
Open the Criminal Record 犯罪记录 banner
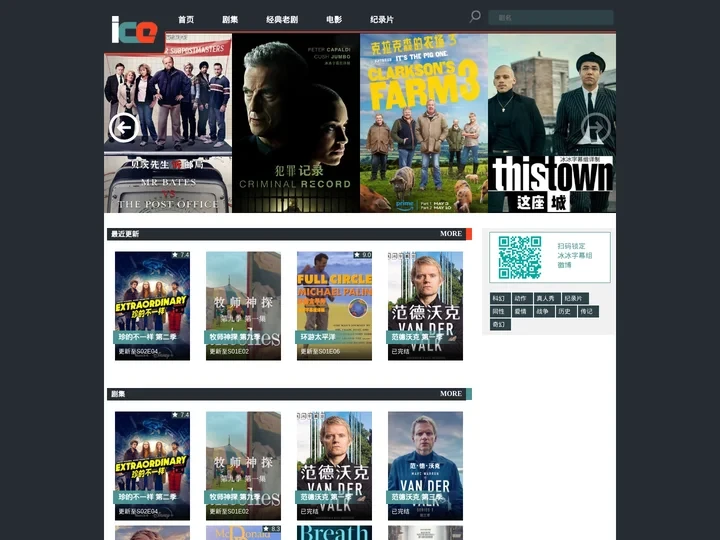(296, 123)
